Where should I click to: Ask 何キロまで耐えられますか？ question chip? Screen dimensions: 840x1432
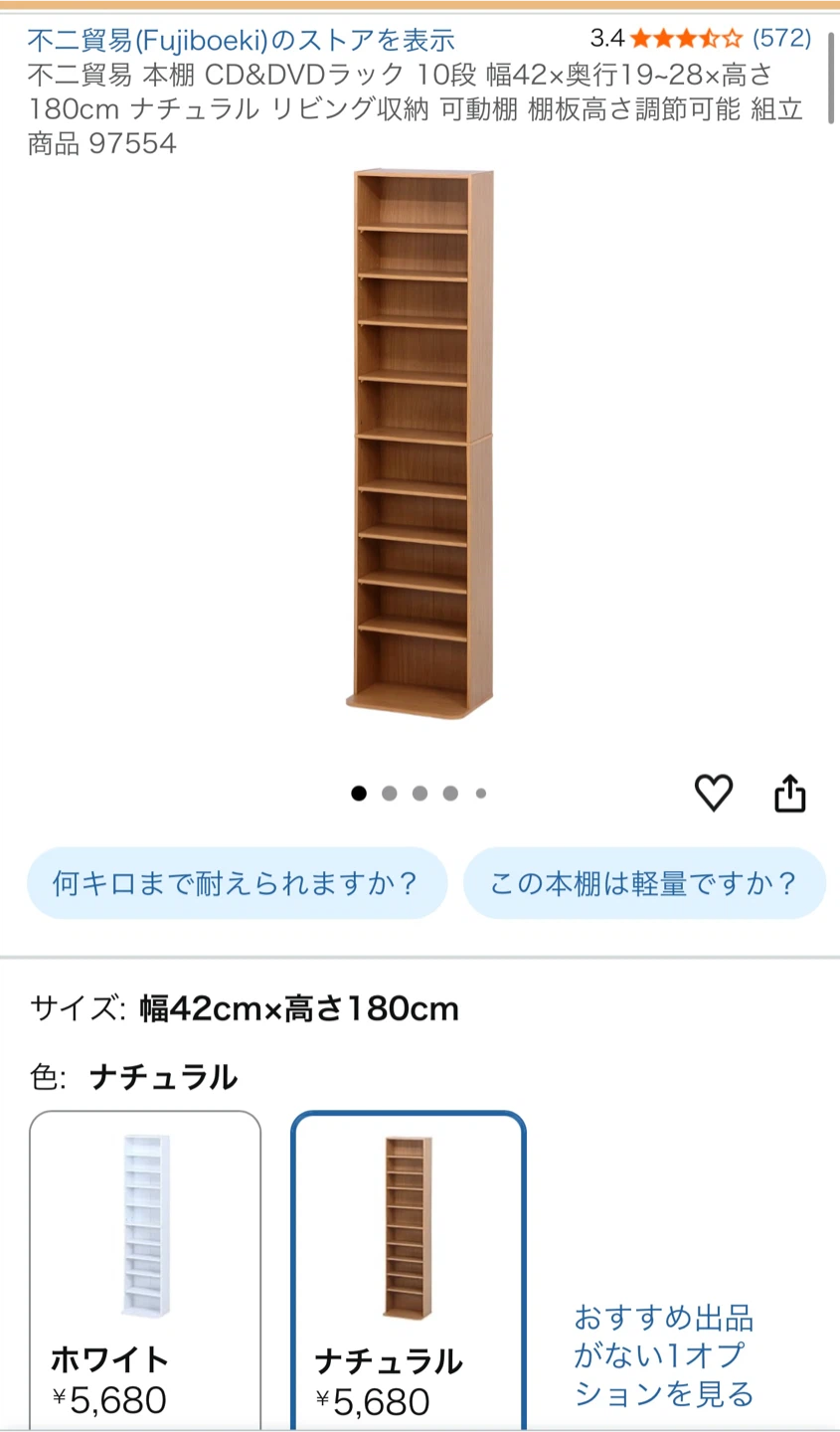pos(237,883)
